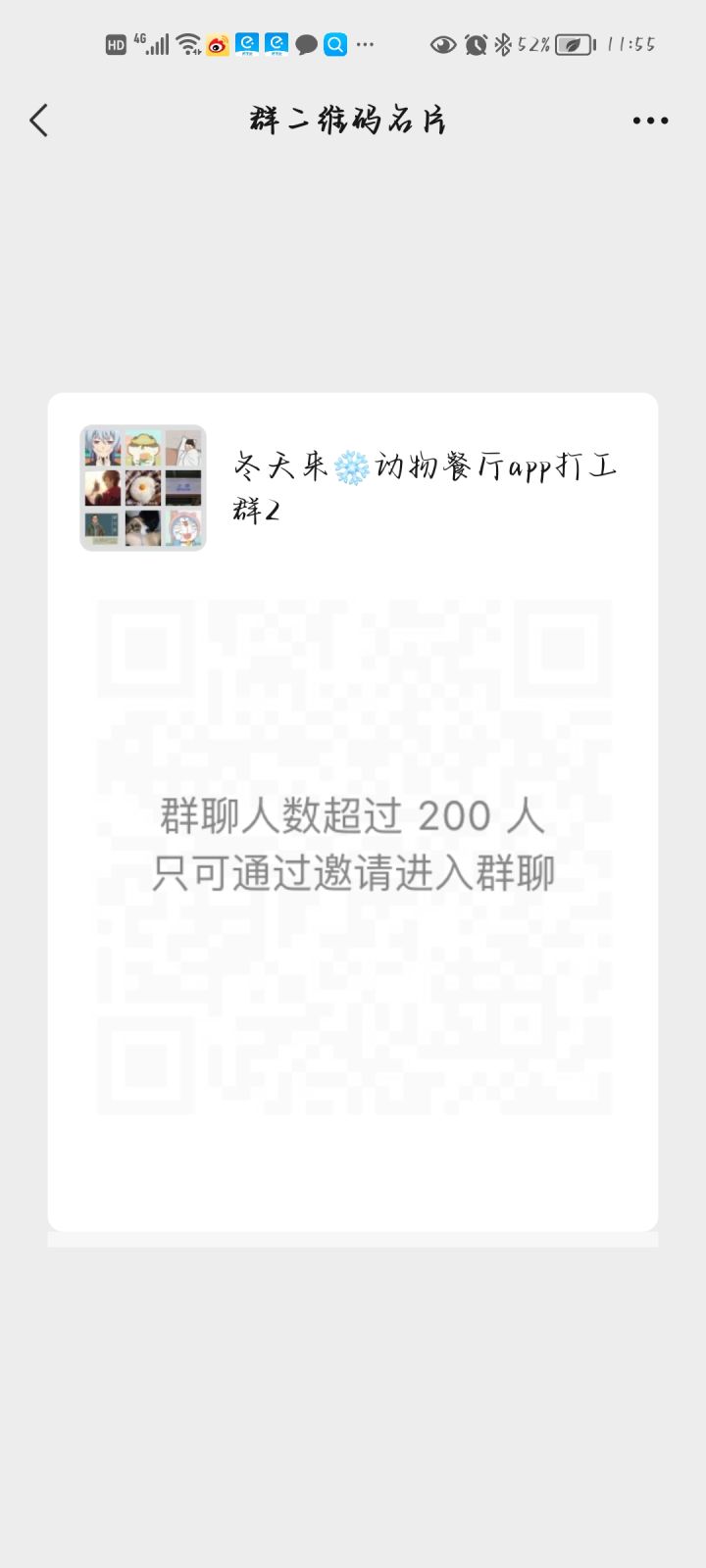Expand the hidden notifications ellipsis in status bar
The width and height of the screenshot is (706, 1568).
point(365,45)
